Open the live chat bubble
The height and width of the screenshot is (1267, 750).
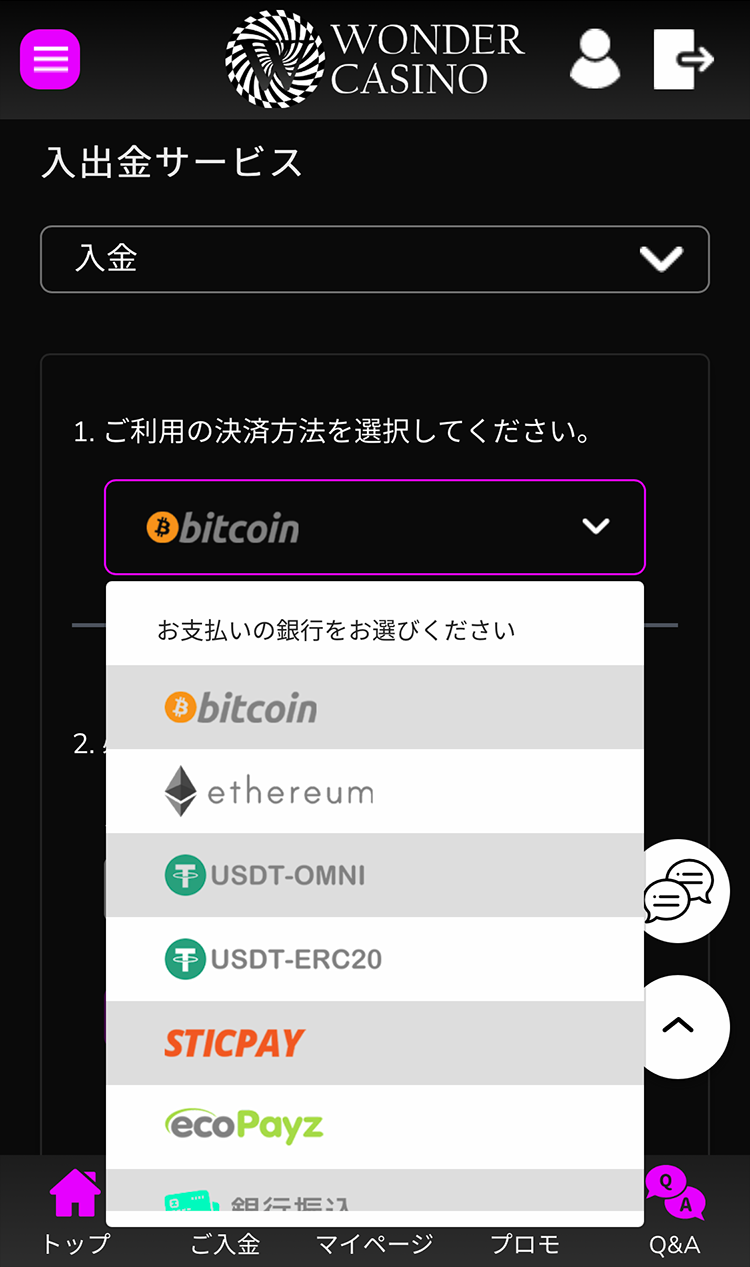pyautogui.click(x=680, y=891)
